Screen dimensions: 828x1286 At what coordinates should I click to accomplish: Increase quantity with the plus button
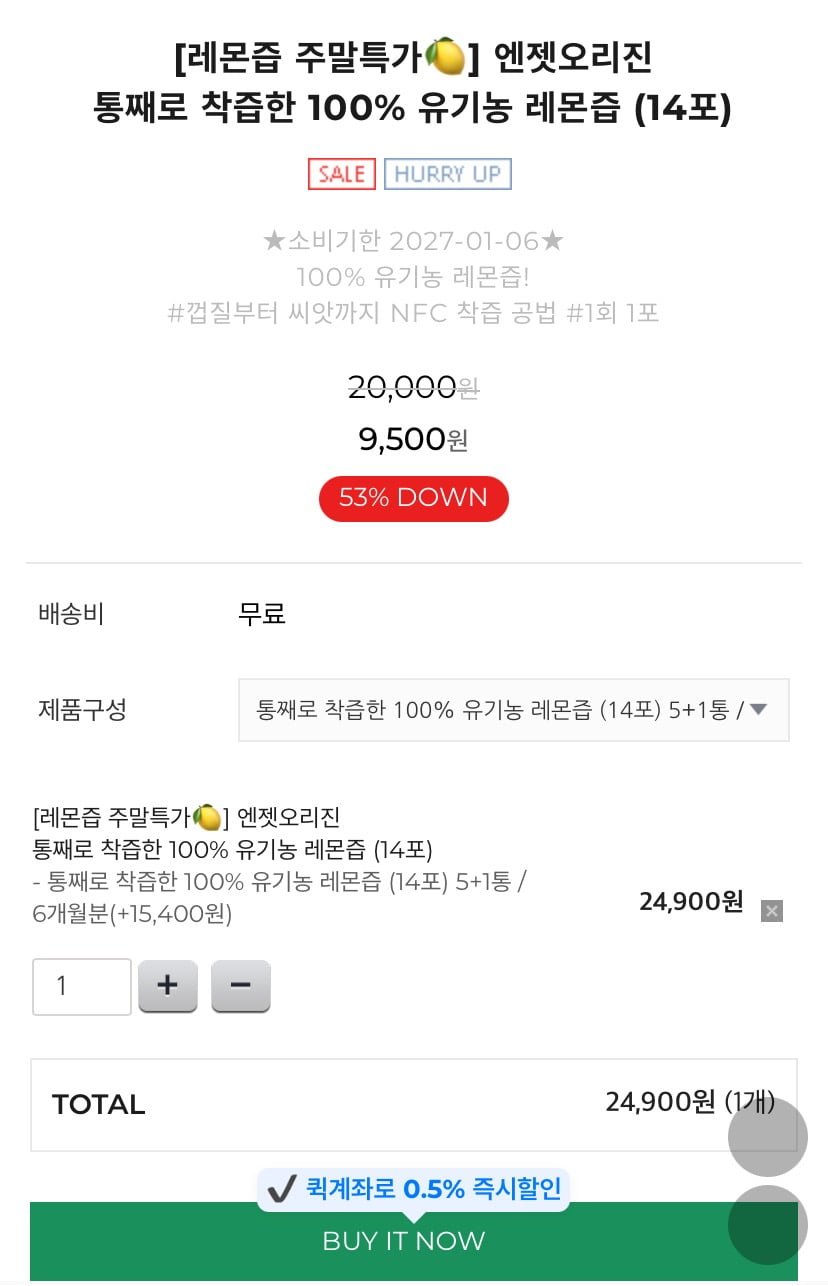click(x=168, y=986)
